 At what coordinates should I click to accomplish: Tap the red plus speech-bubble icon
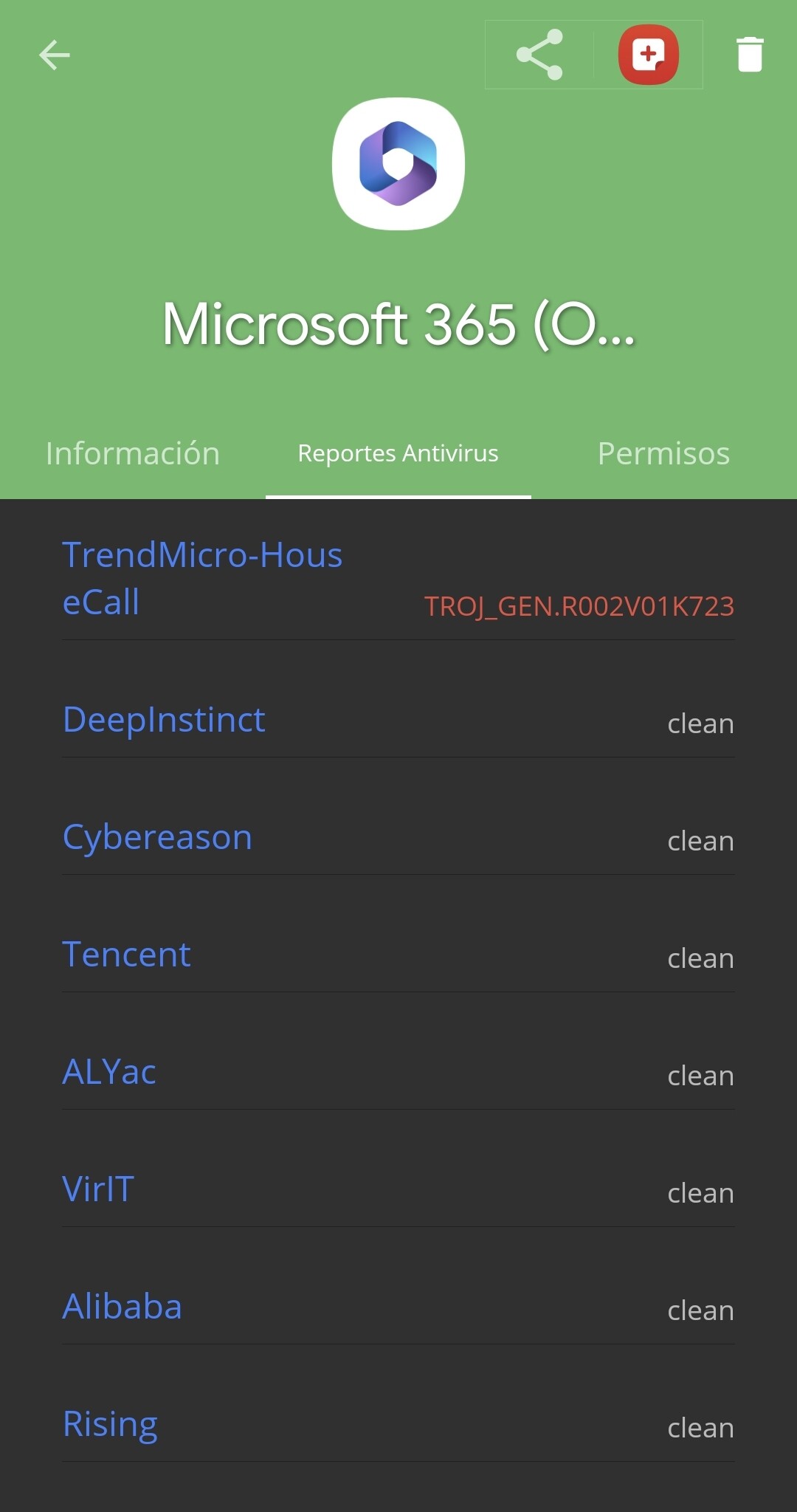click(x=649, y=55)
